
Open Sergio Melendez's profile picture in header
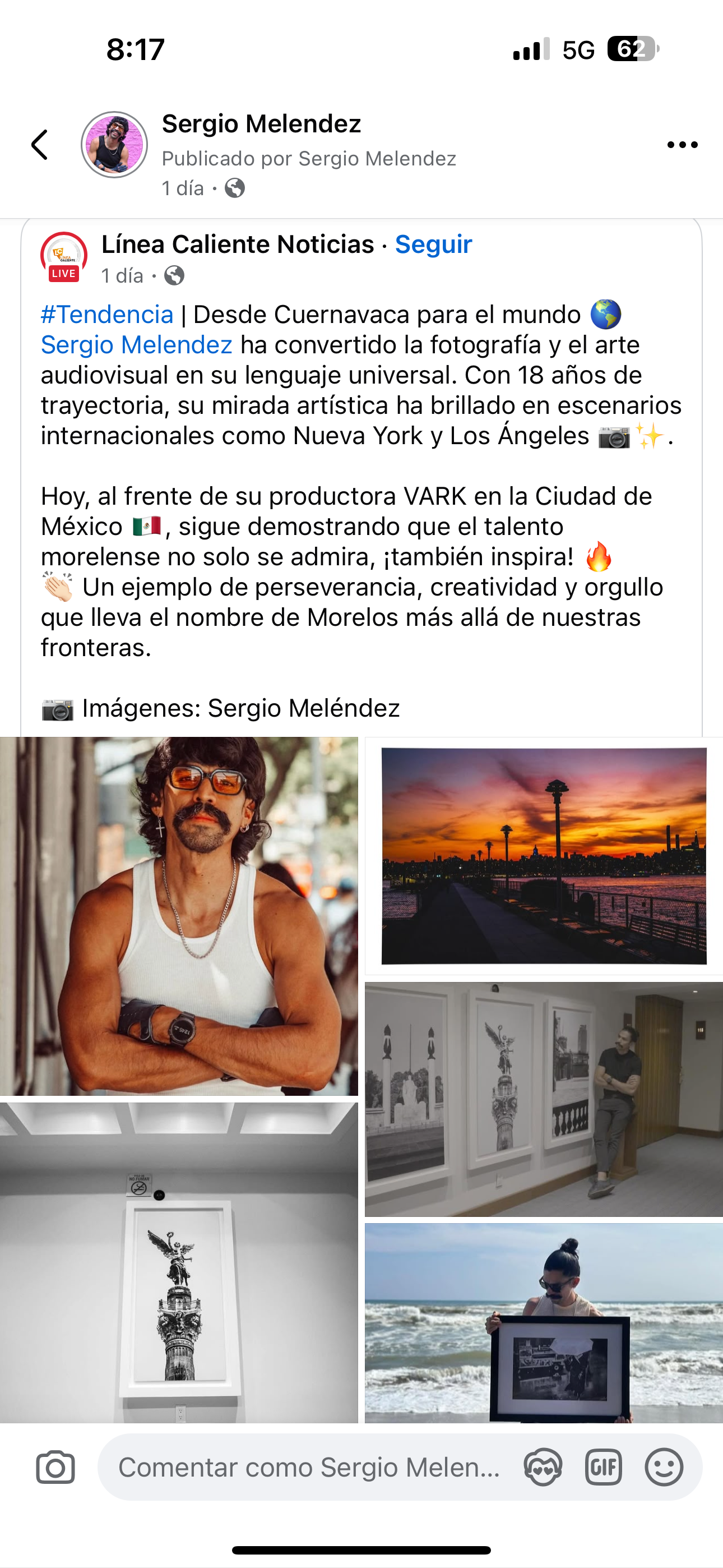114,145
